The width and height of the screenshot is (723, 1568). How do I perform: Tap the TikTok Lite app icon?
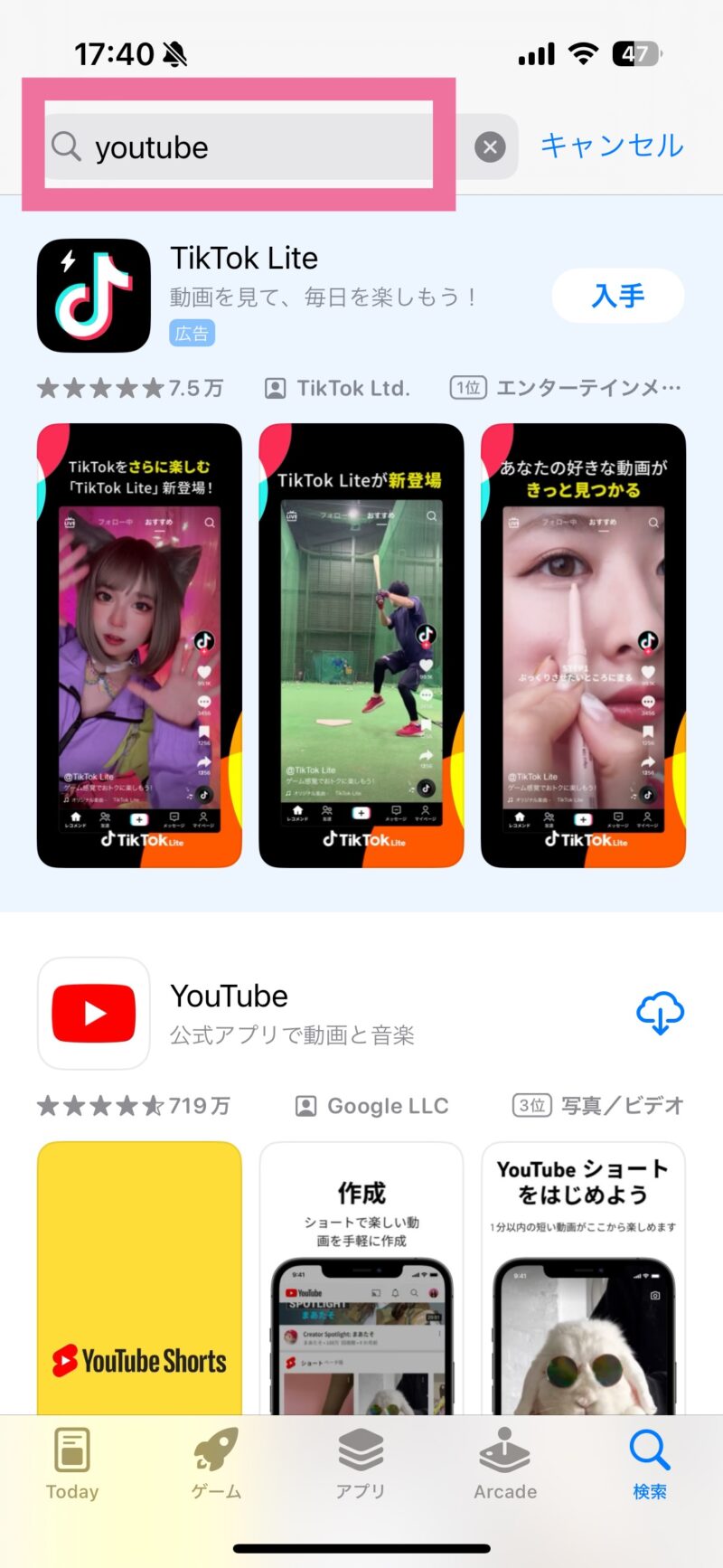pos(93,296)
